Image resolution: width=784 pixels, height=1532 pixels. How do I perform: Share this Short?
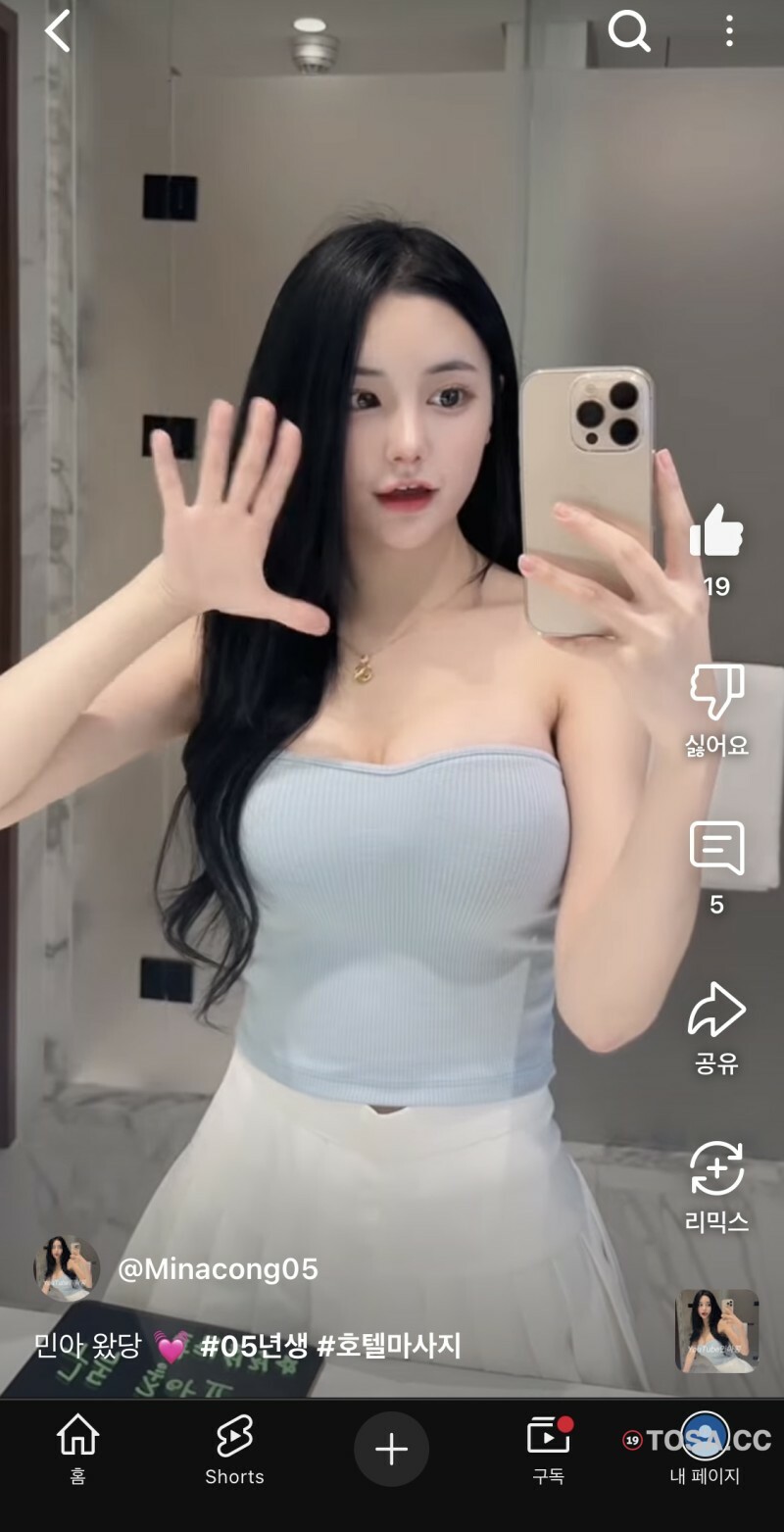tap(716, 1011)
